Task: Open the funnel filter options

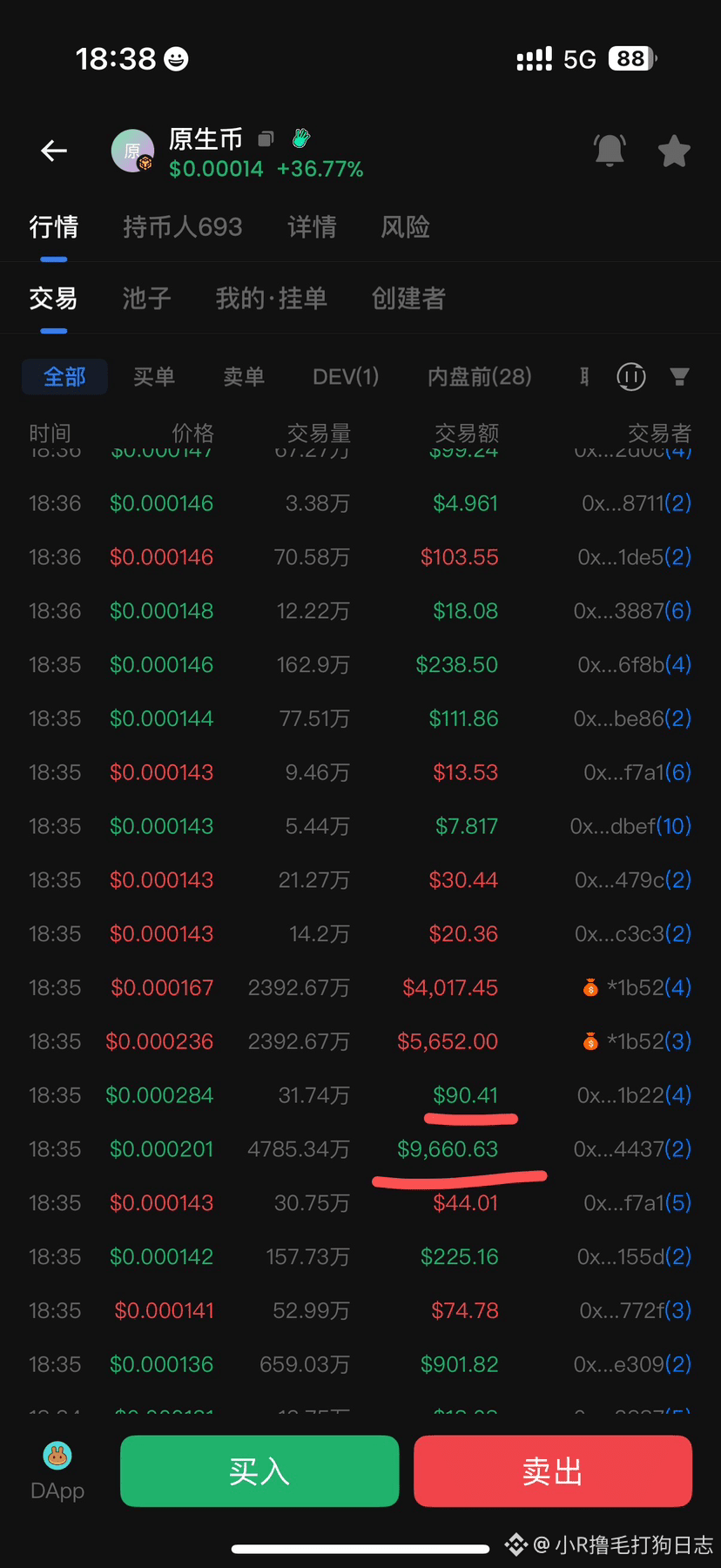Action: pos(679,377)
